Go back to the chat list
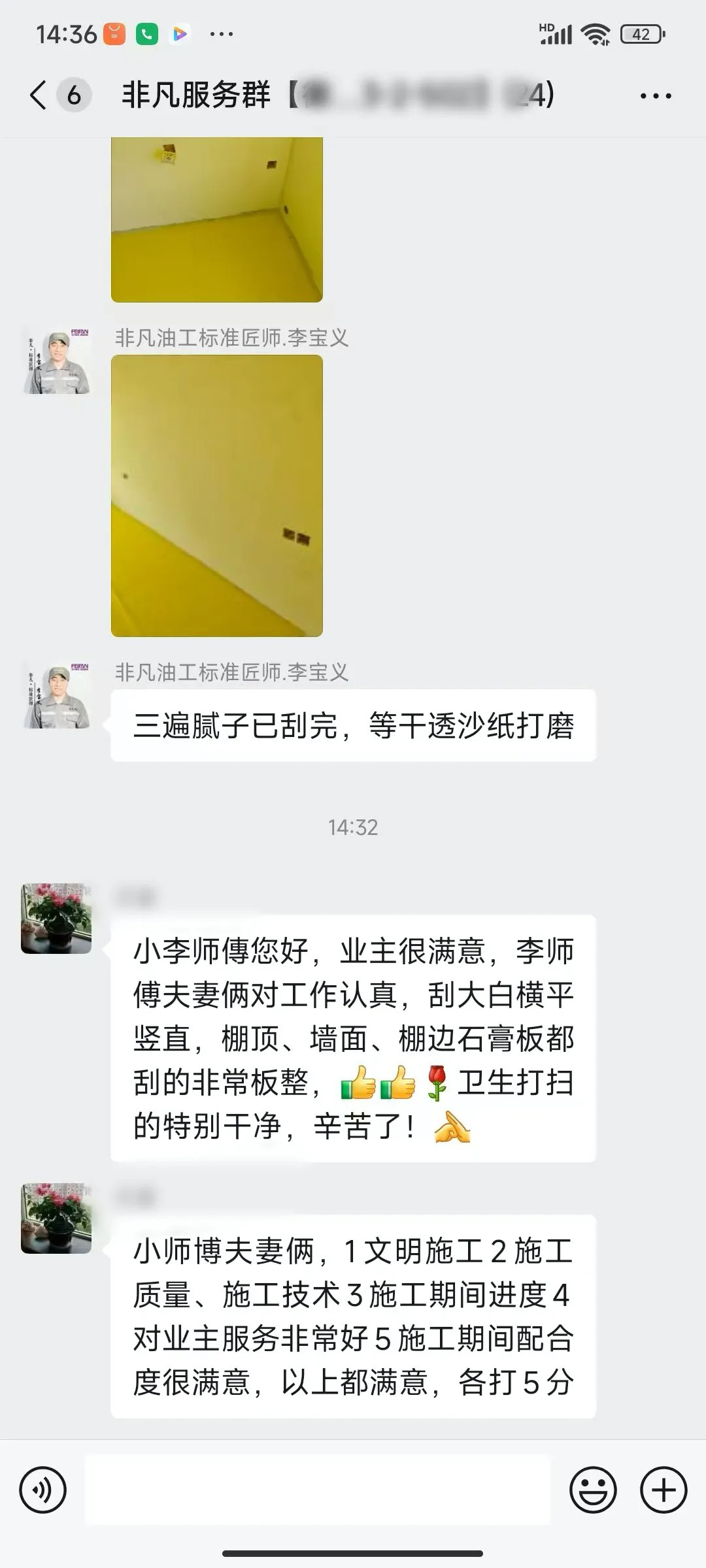706x1568 pixels. click(x=39, y=95)
